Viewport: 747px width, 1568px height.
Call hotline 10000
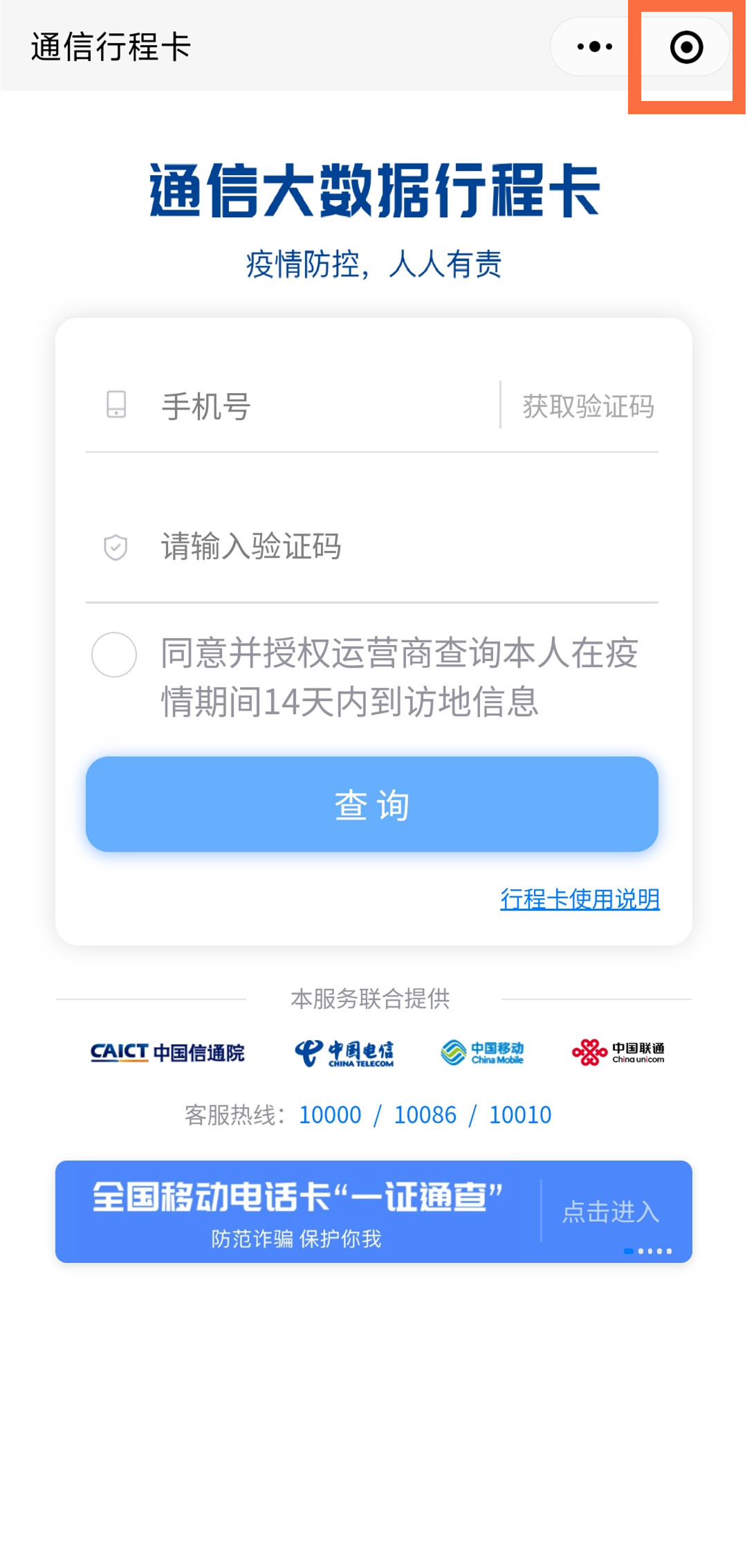[330, 1115]
